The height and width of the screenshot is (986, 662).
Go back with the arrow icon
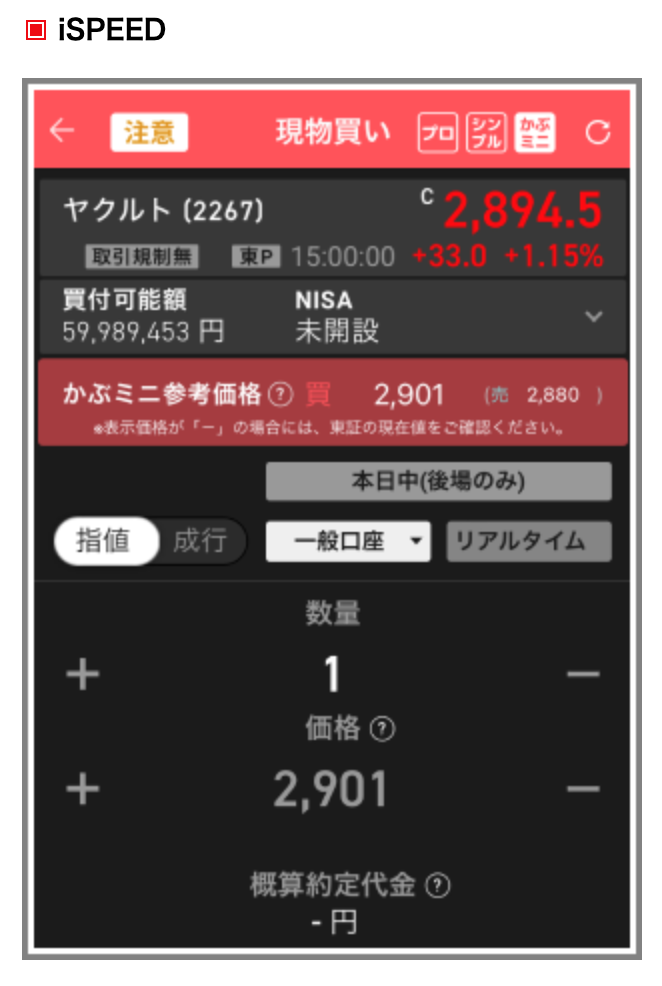[62, 131]
